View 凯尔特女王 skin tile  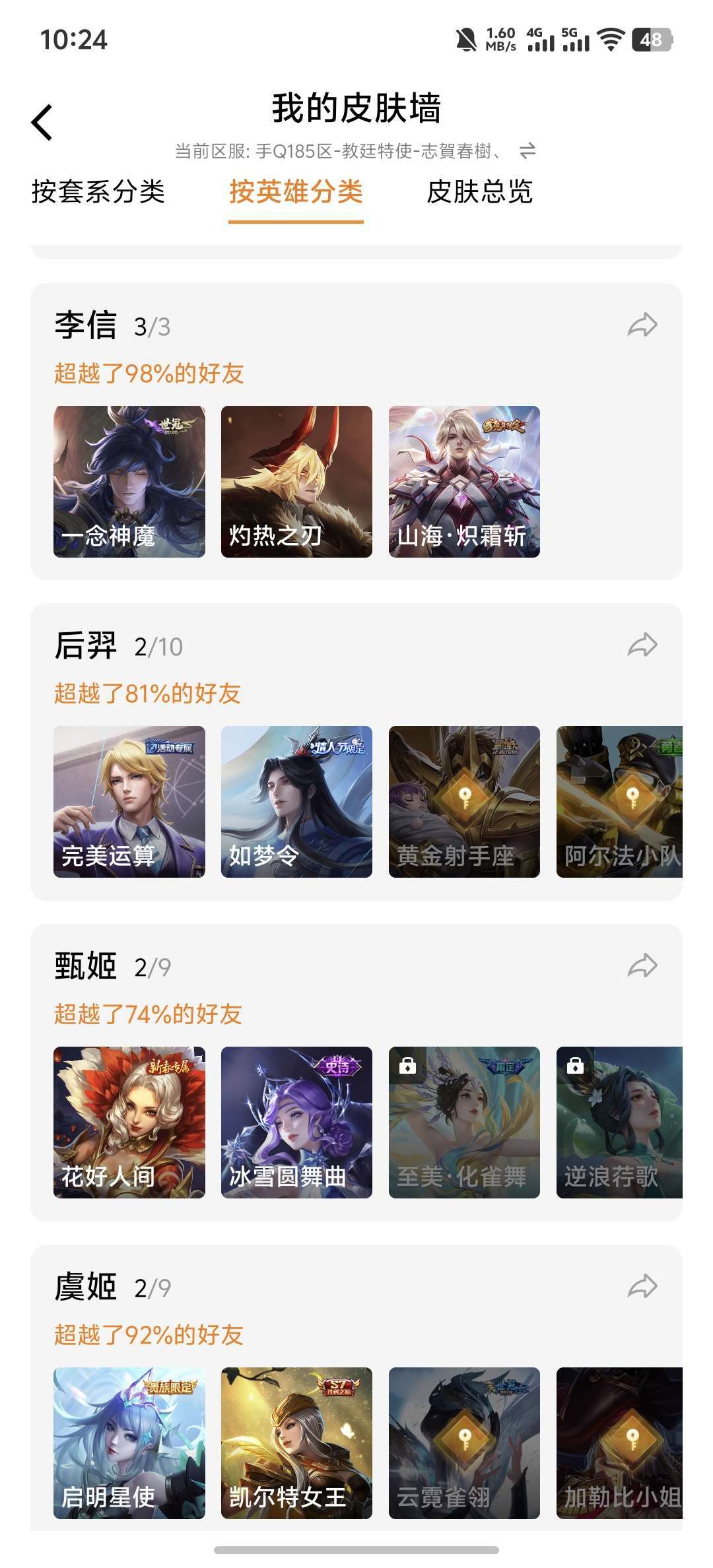[296, 1443]
